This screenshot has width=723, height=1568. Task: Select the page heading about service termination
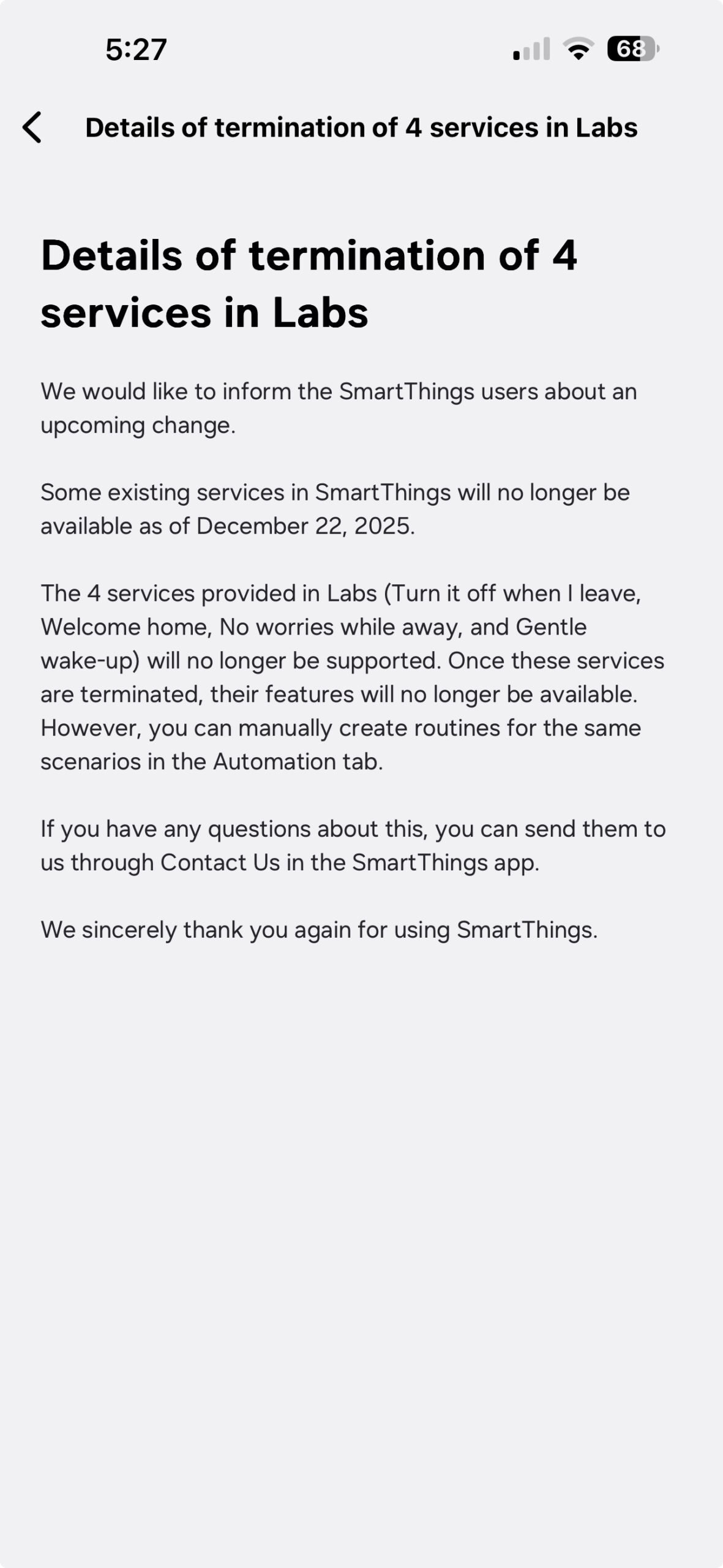pyautogui.click(x=310, y=283)
